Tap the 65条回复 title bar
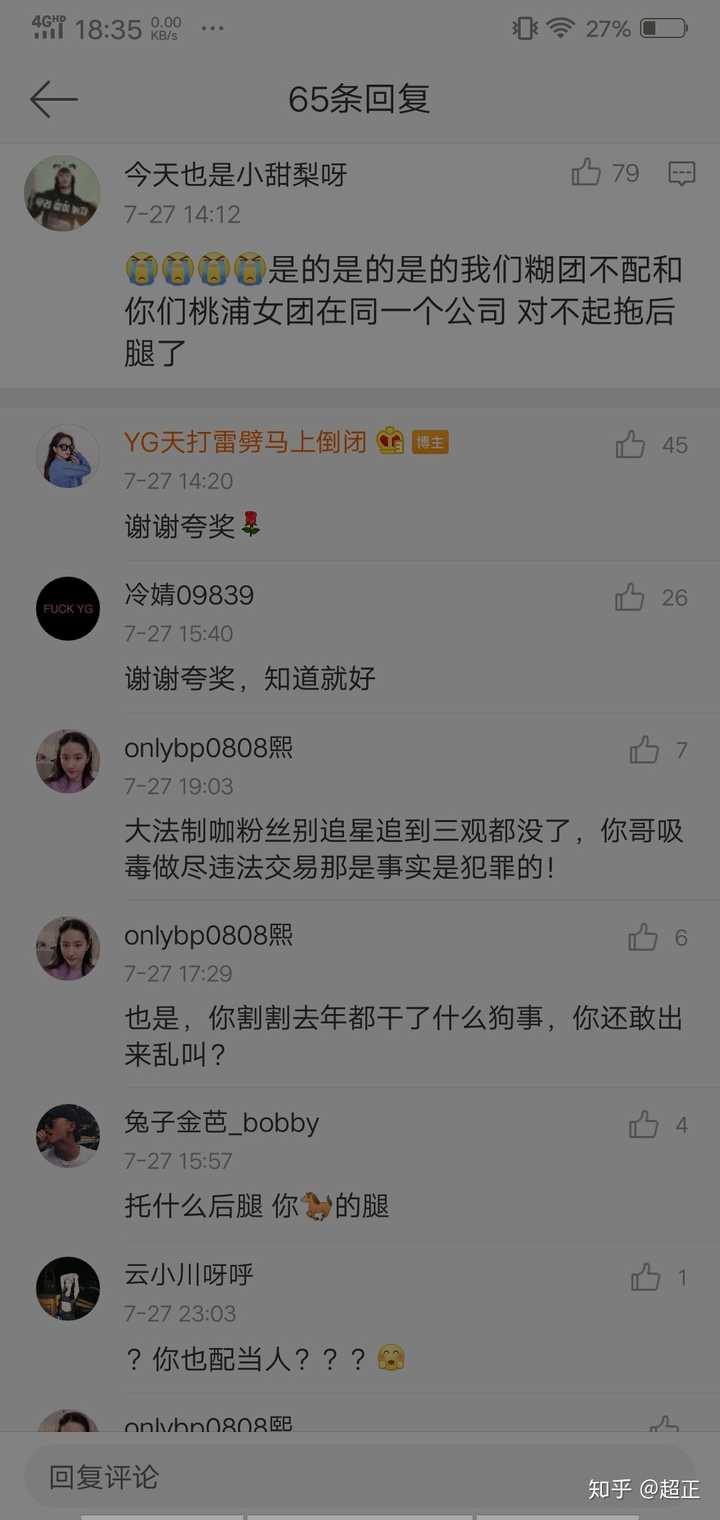720x1520 pixels. point(360,98)
